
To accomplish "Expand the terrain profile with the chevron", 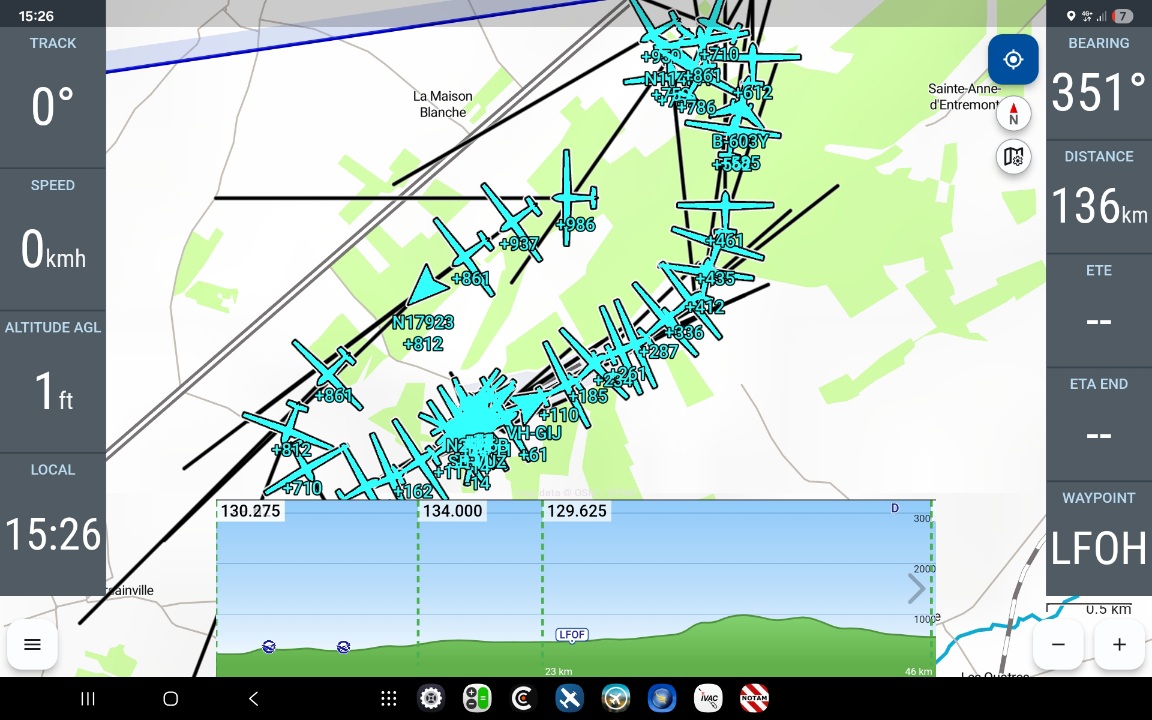I will click(x=916, y=589).
